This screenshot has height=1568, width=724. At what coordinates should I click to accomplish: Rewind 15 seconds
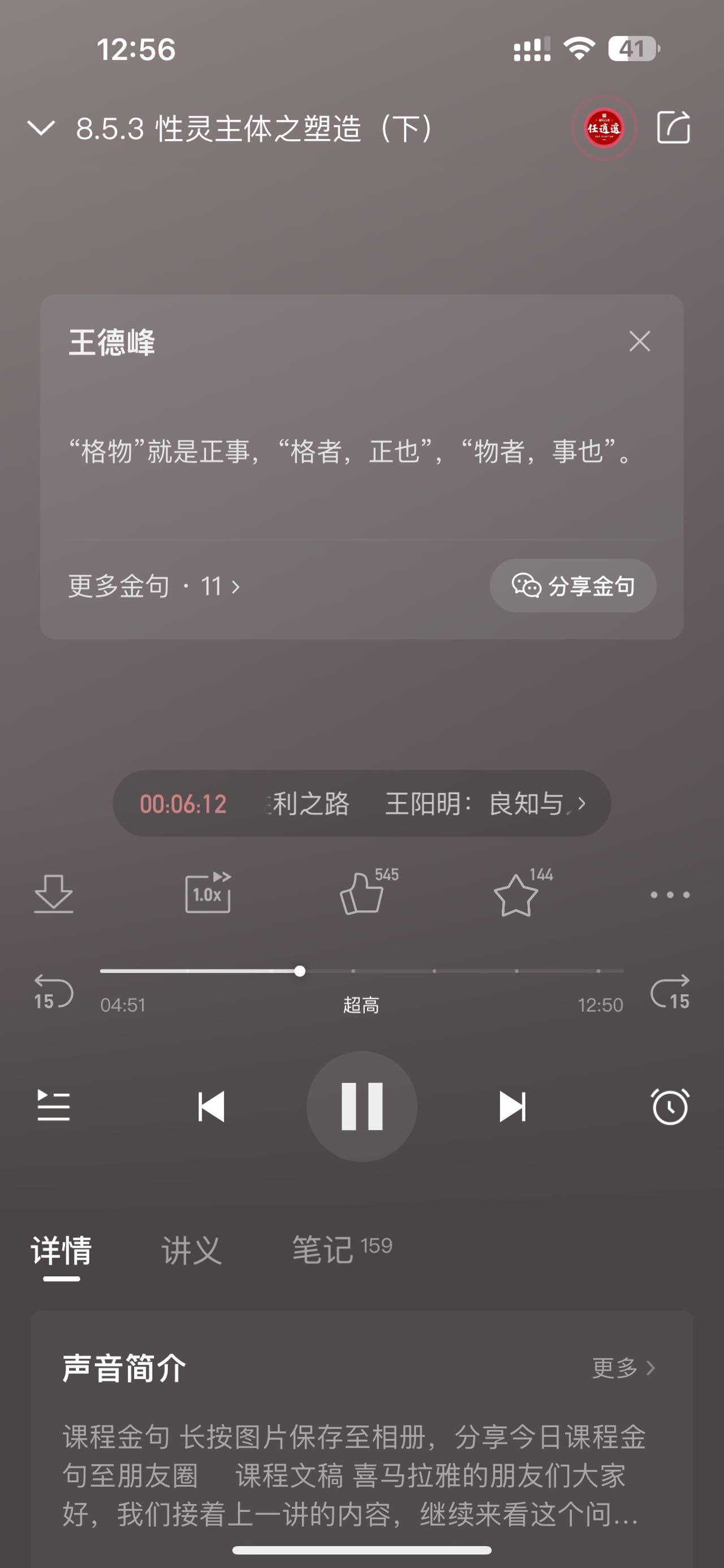54,991
